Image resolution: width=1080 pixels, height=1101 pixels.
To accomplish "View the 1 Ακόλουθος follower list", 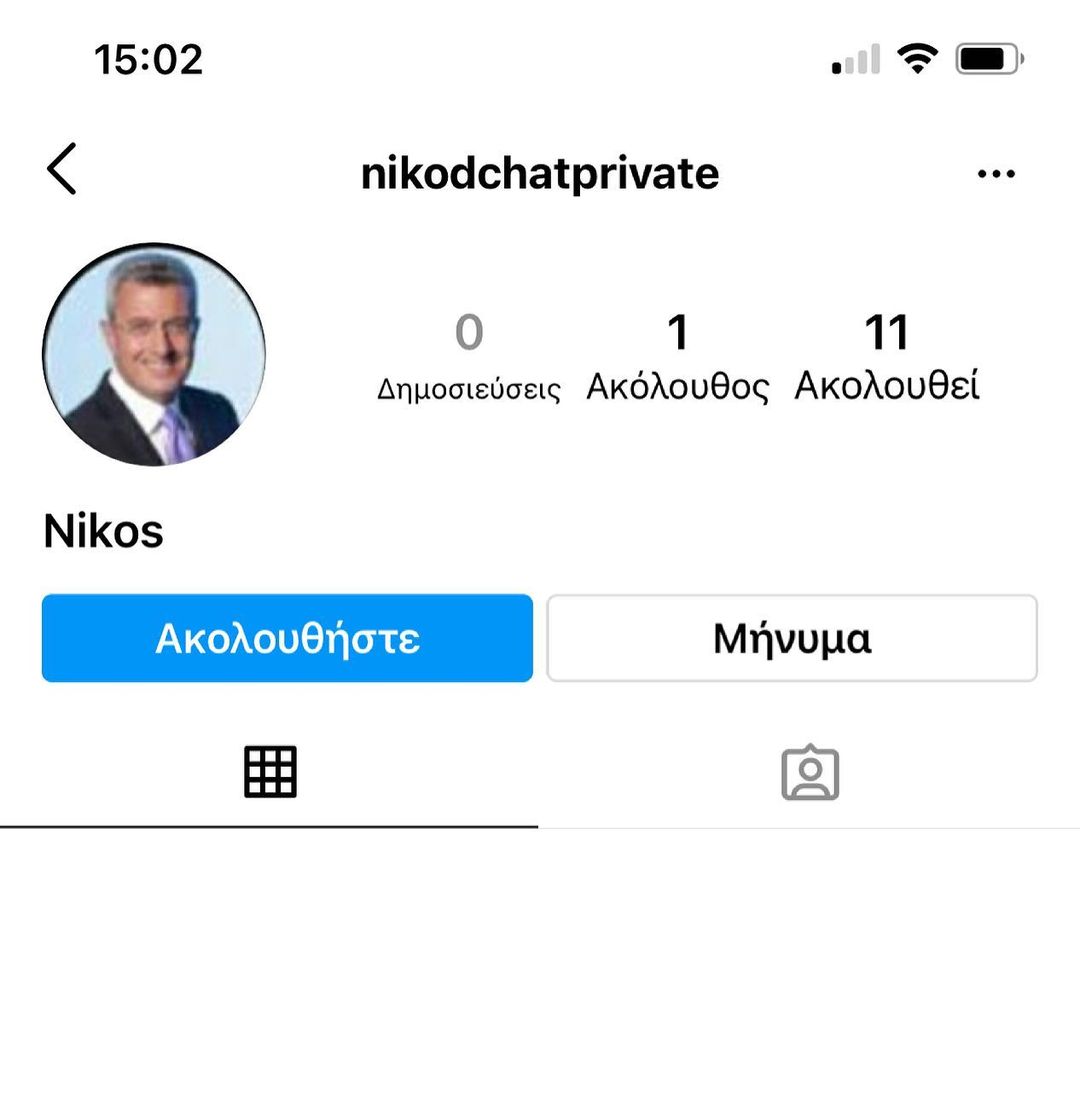I will (x=678, y=357).
